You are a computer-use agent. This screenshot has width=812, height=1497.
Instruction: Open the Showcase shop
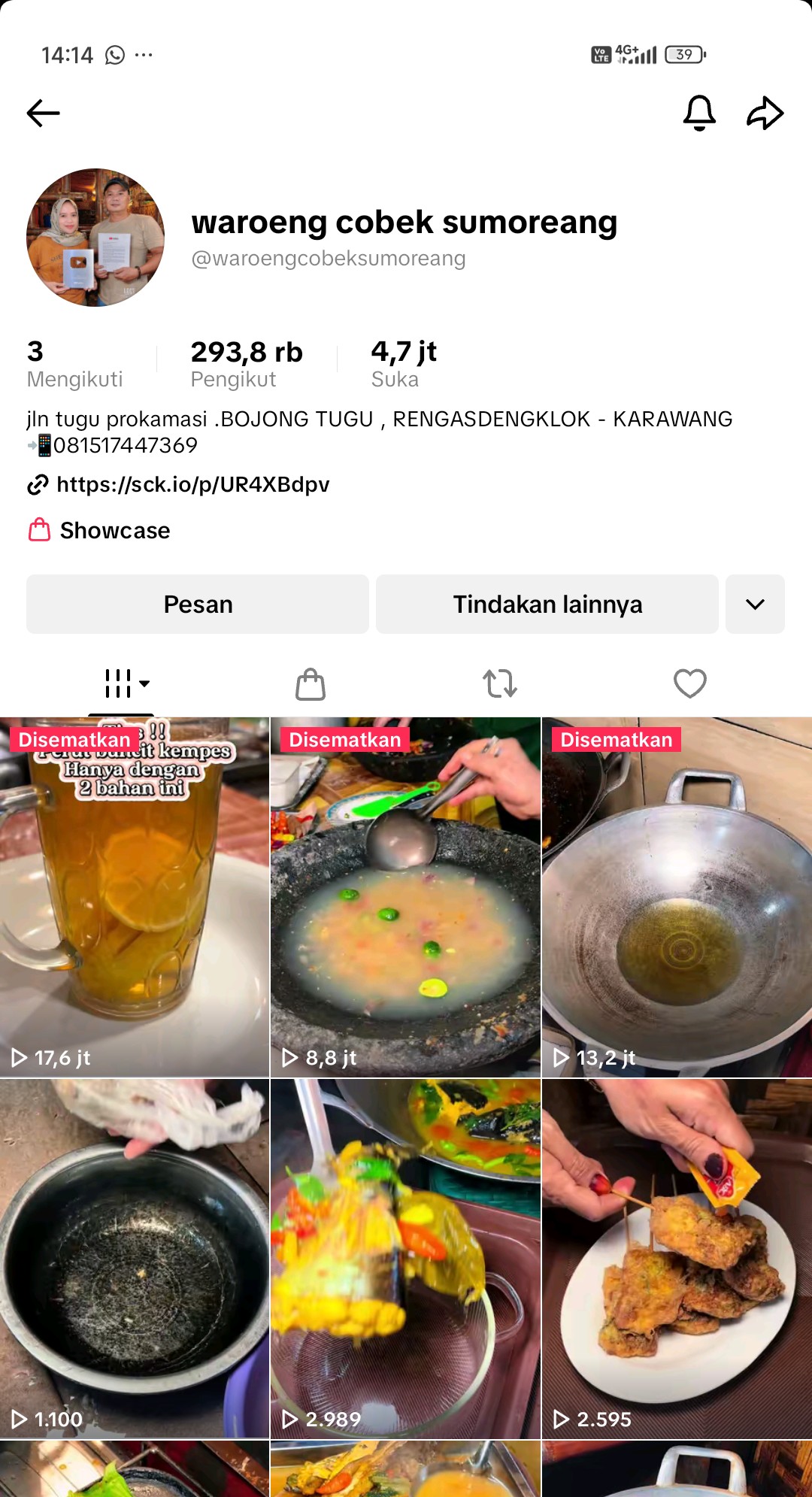pos(114,531)
